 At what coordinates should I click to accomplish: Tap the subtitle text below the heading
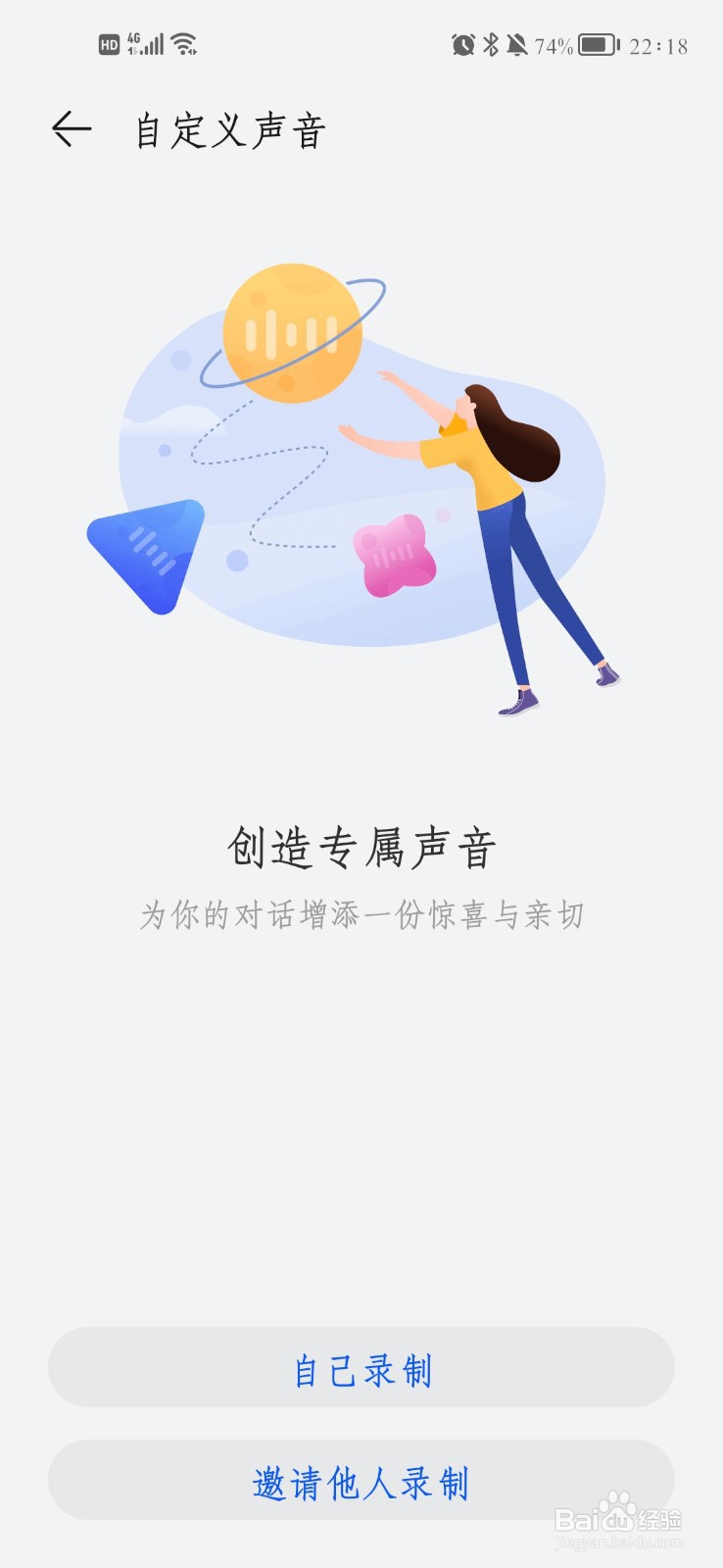click(x=361, y=912)
